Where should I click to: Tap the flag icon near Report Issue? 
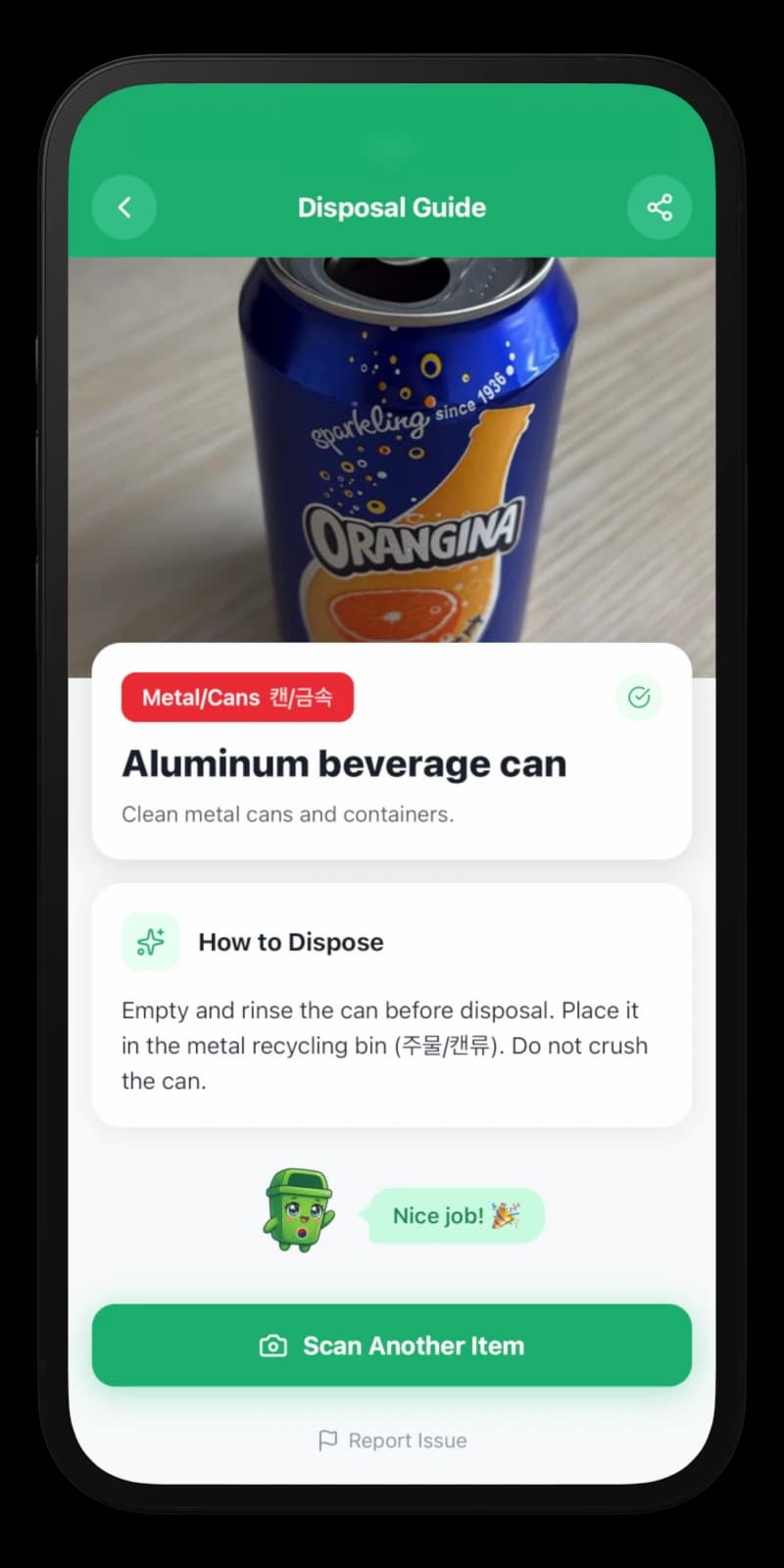pyautogui.click(x=327, y=1440)
